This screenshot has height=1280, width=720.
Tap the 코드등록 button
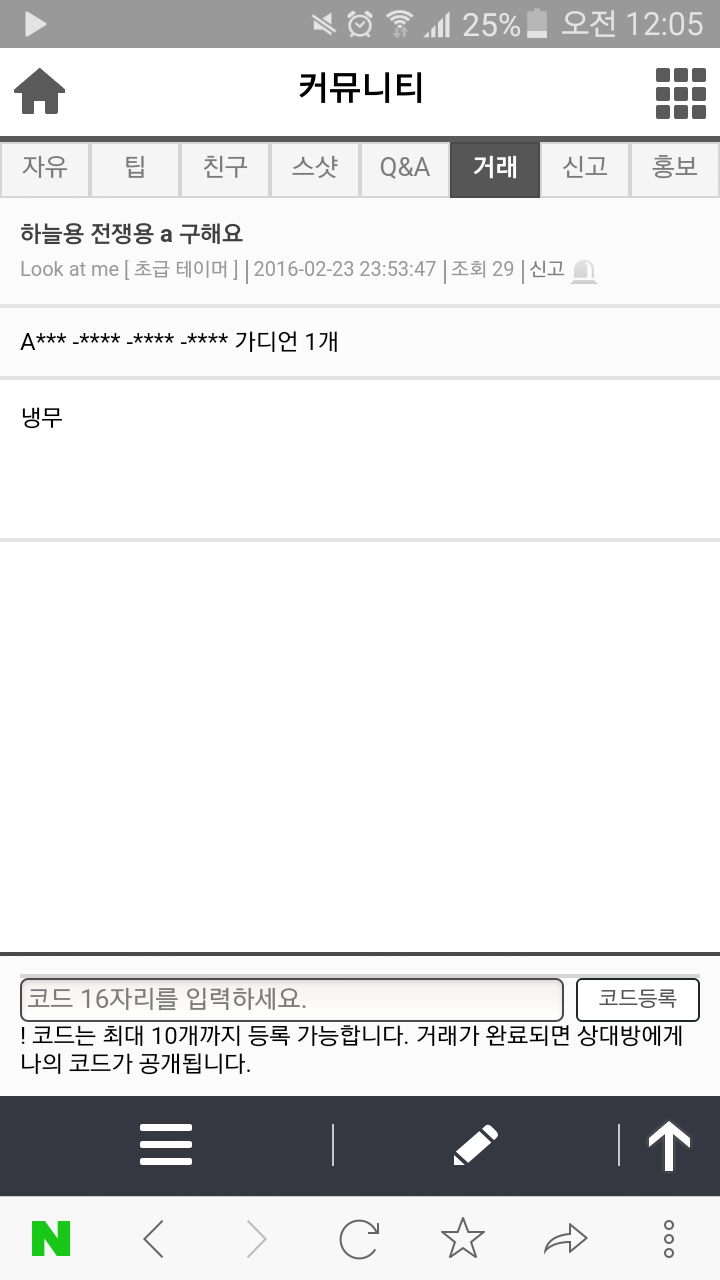point(638,999)
